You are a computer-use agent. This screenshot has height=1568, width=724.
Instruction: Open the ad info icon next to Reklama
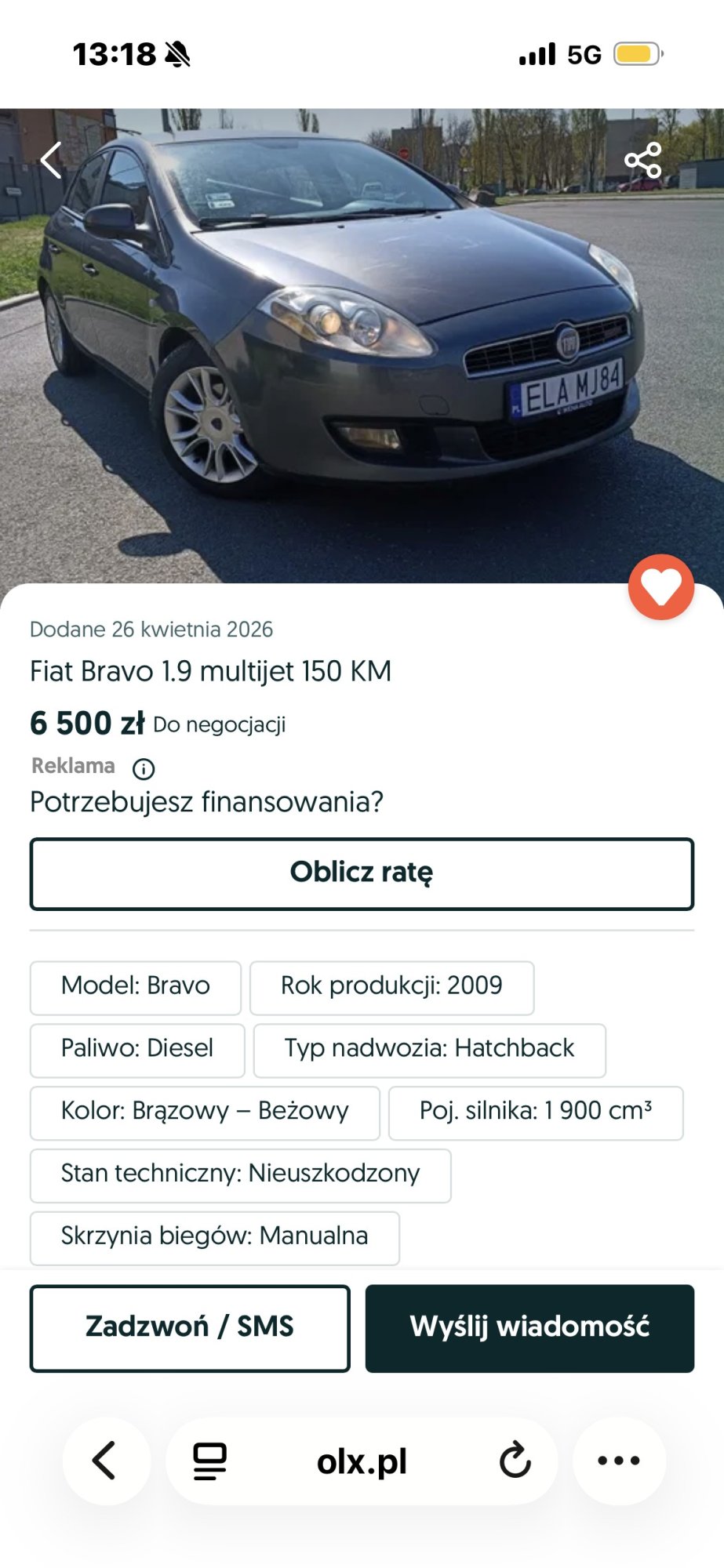coord(143,768)
